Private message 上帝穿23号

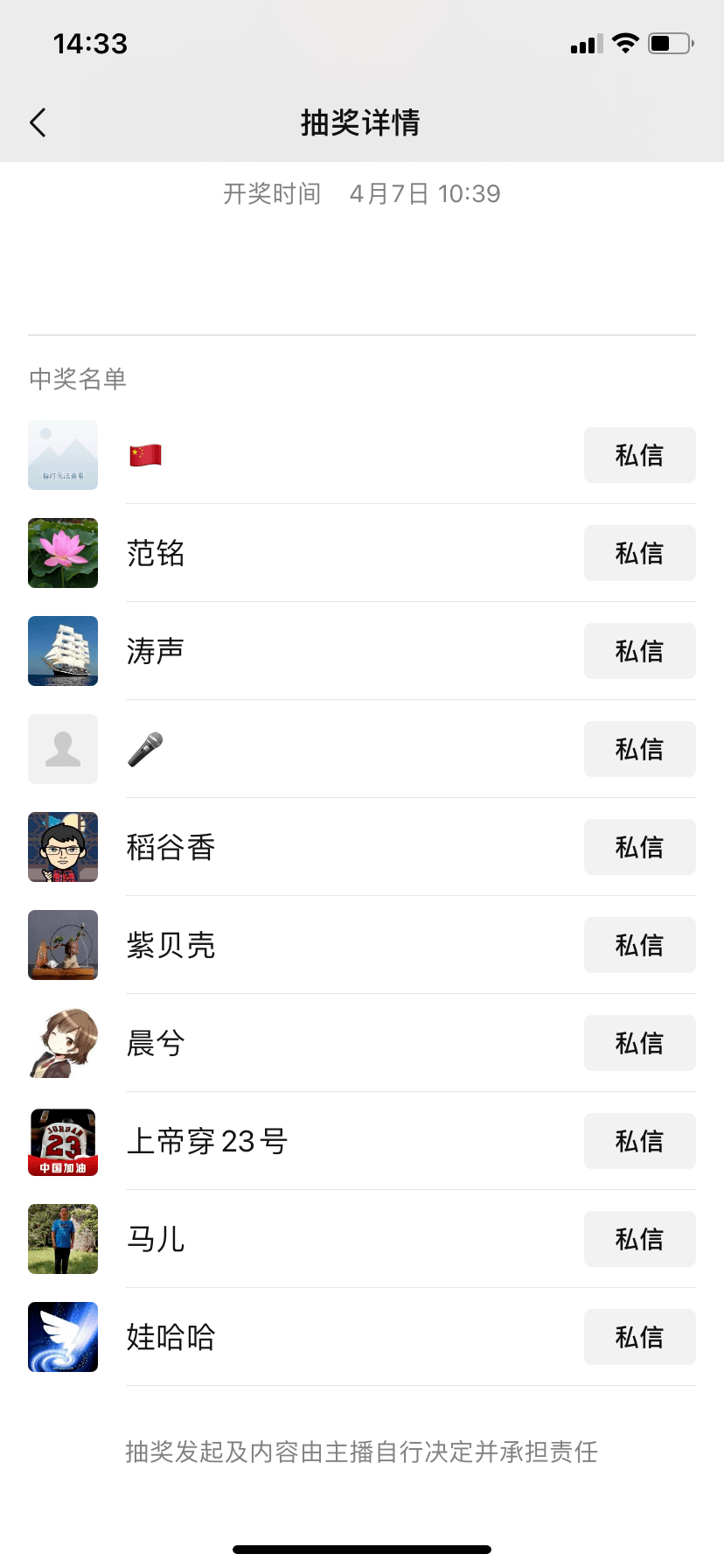(639, 1141)
